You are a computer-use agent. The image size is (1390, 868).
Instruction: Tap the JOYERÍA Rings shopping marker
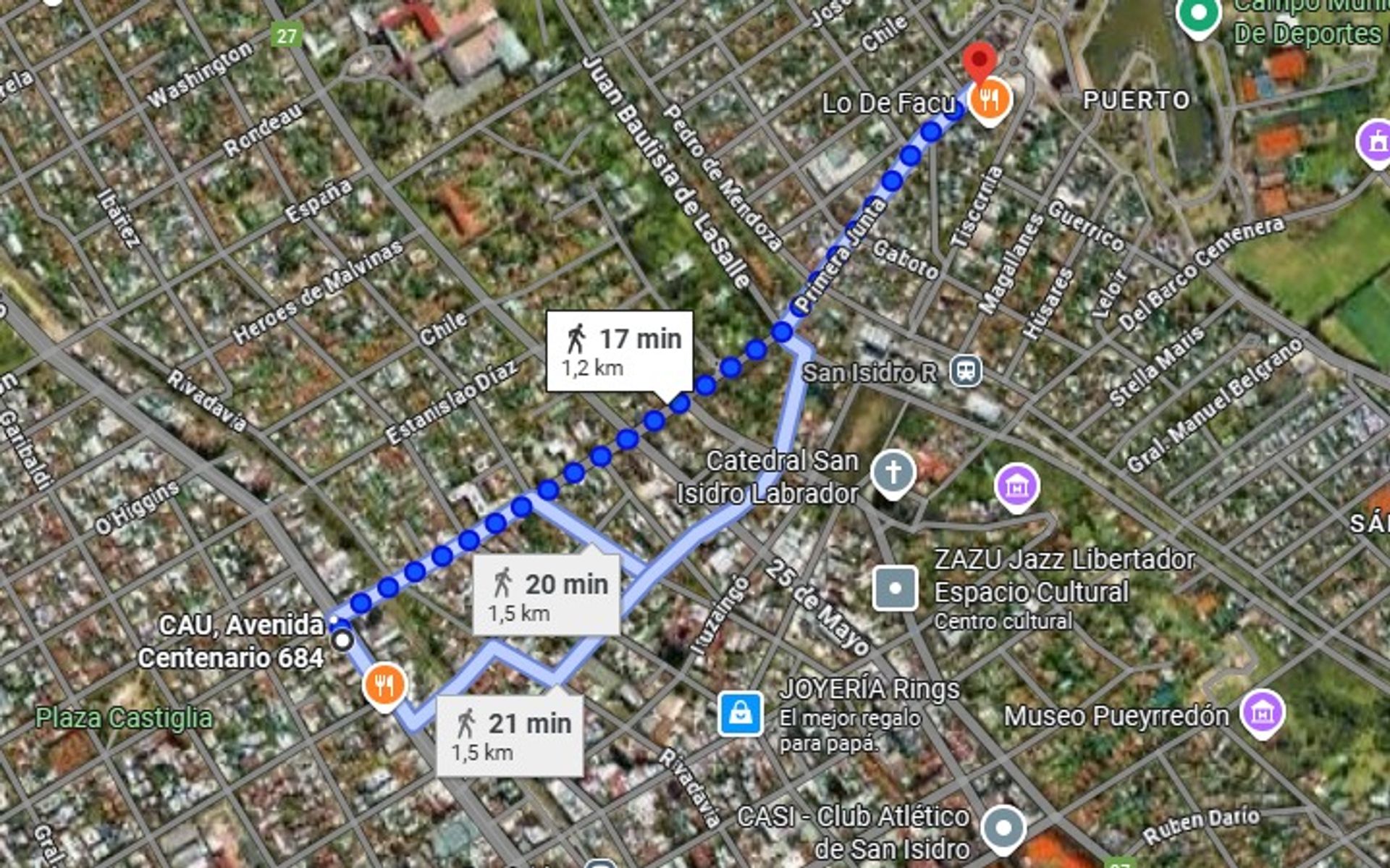(x=740, y=714)
